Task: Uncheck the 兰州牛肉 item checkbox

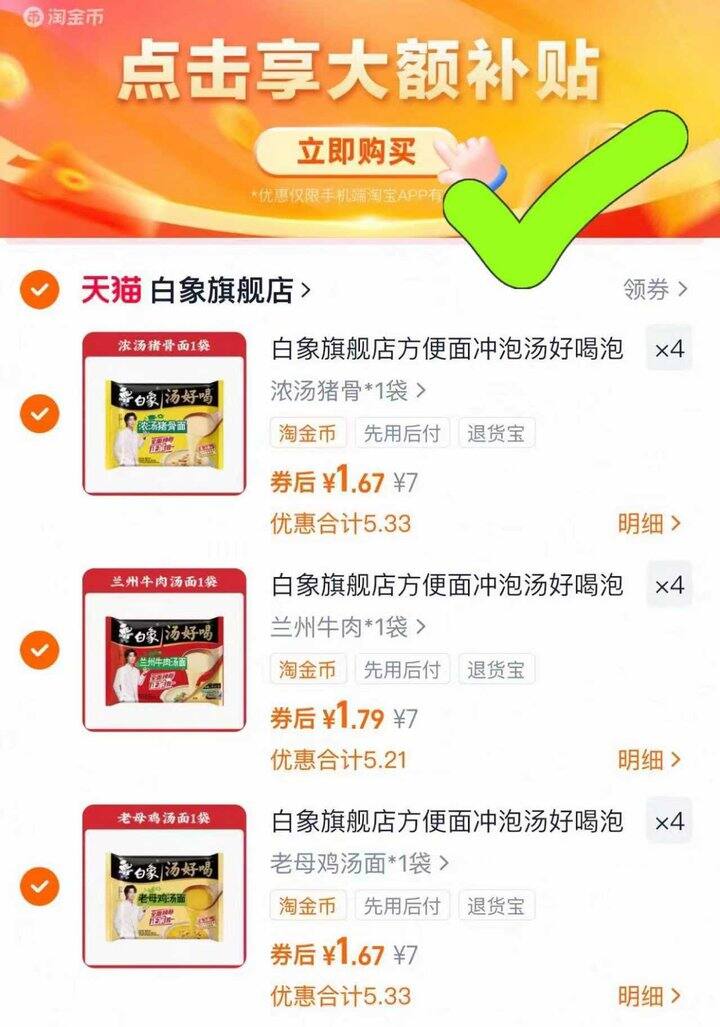Action: click(x=39, y=649)
